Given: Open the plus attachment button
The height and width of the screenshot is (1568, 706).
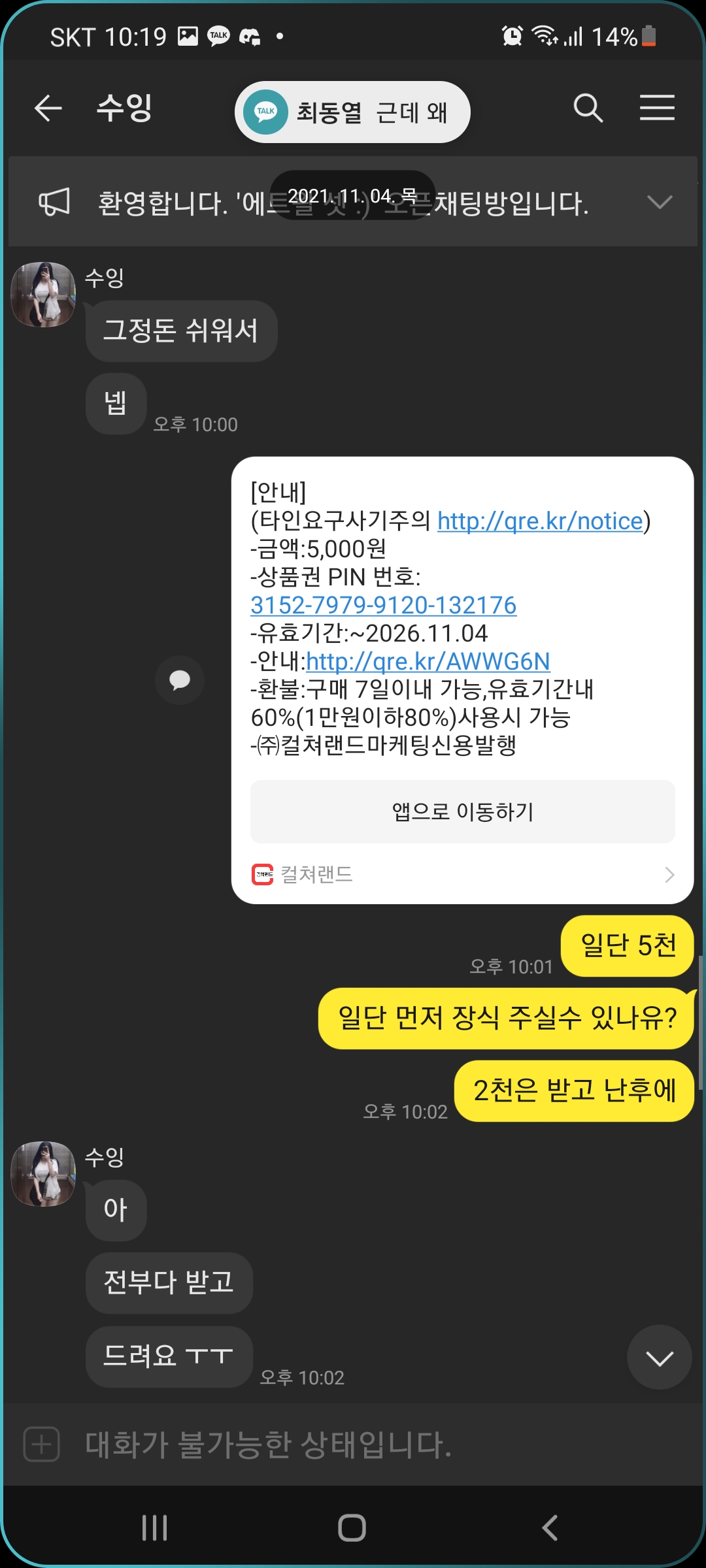Looking at the screenshot, I should (x=42, y=1444).
